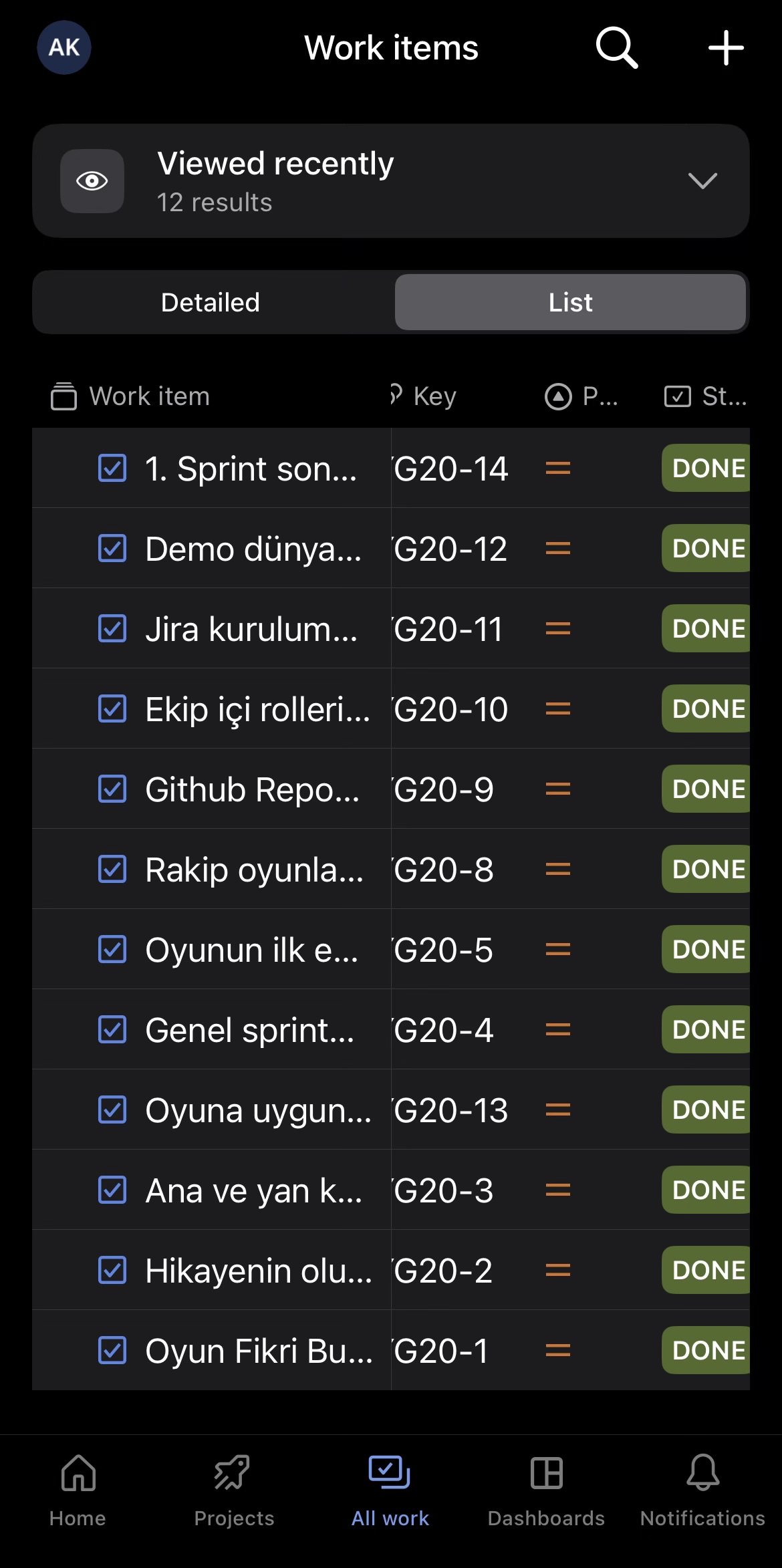
Task: Select the List view segment
Action: [x=570, y=302]
